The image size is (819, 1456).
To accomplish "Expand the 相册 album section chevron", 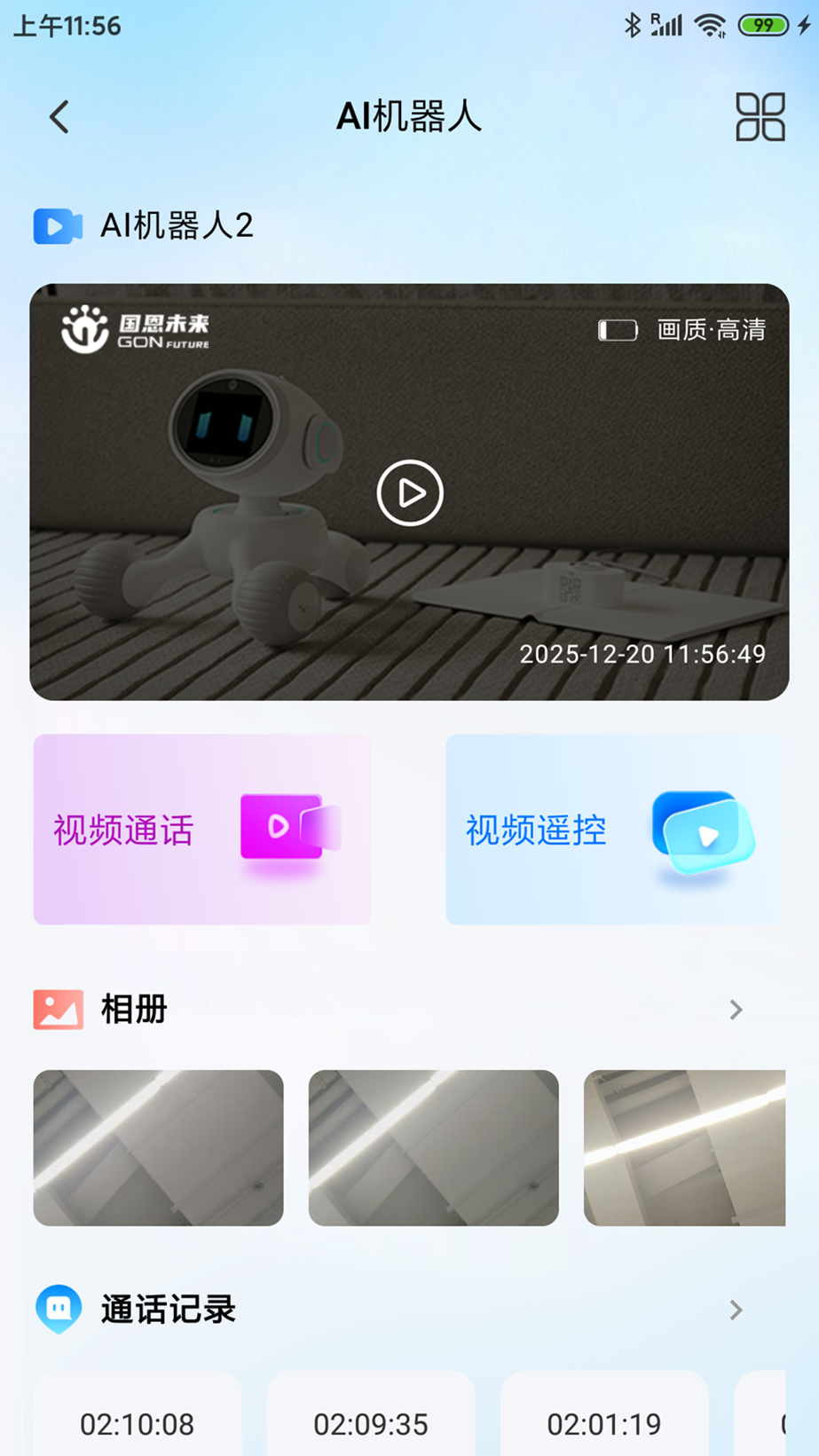I will [735, 1009].
